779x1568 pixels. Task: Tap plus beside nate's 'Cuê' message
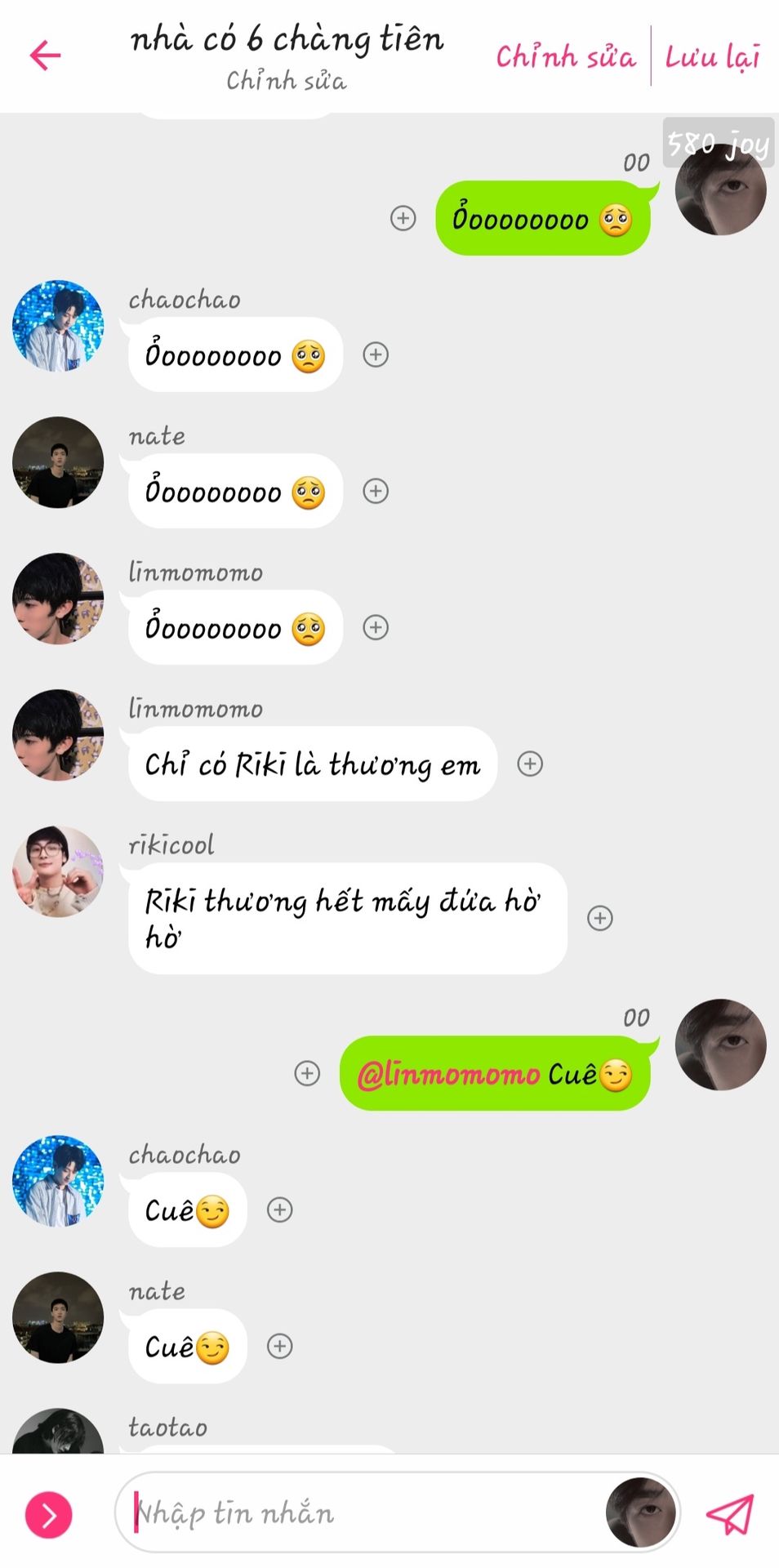[x=280, y=1346]
